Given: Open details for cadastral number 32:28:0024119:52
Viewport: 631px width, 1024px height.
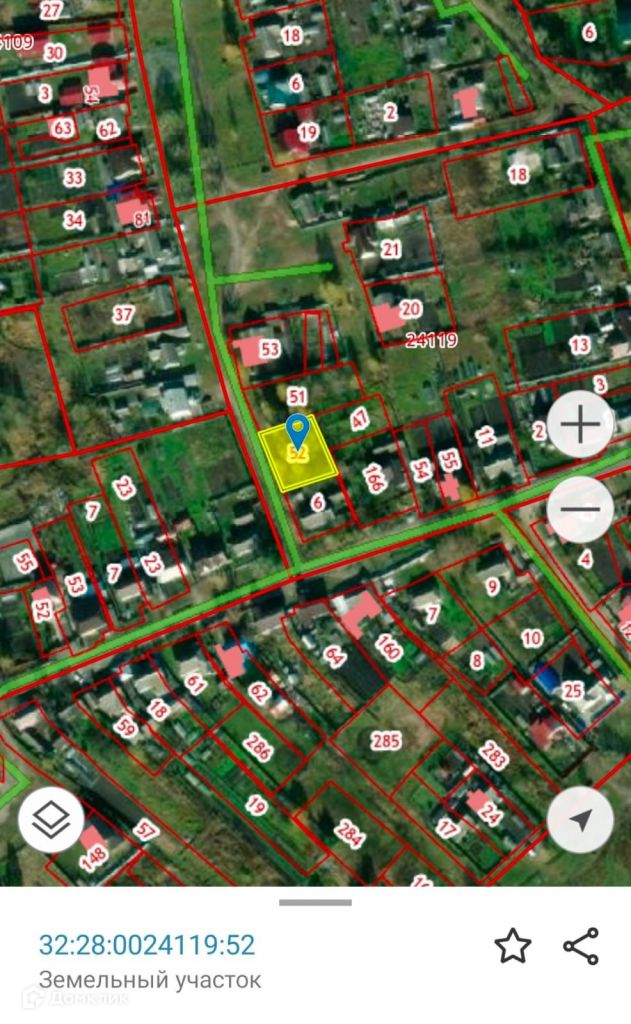Looking at the screenshot, I should pyautogui.click(x=147, y=945).
